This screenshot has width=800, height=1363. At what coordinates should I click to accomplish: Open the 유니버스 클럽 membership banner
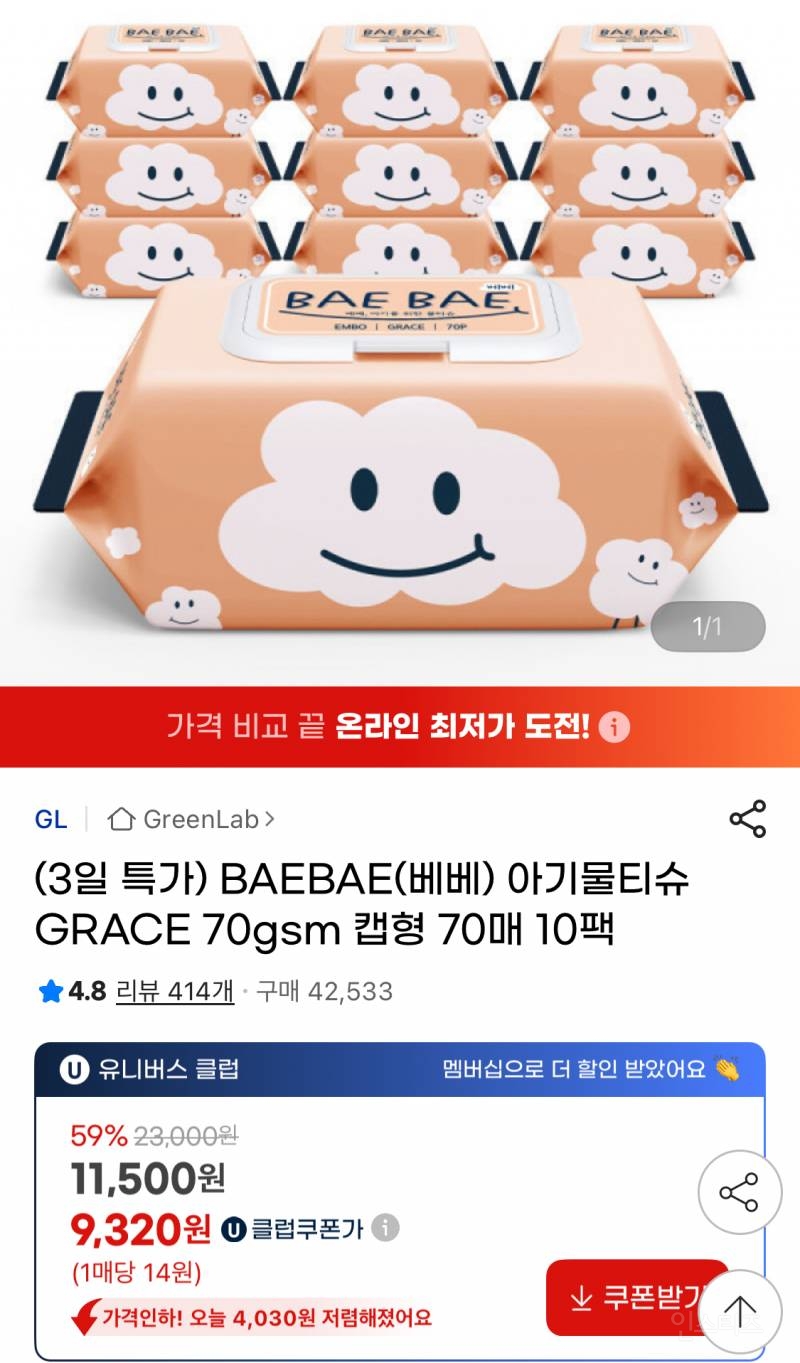point(400,1069)
